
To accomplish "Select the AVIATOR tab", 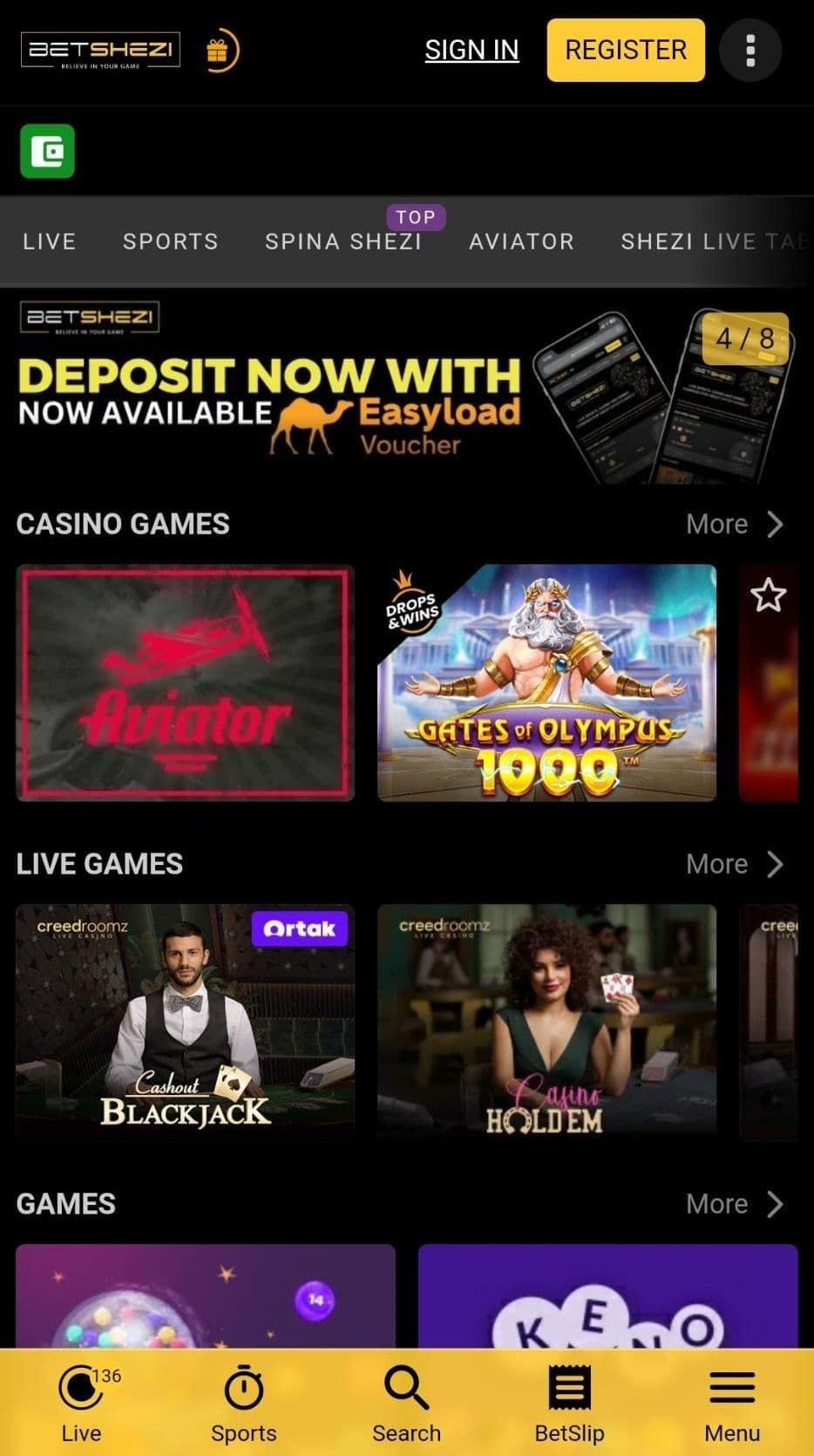I will (x=521, y=242).
